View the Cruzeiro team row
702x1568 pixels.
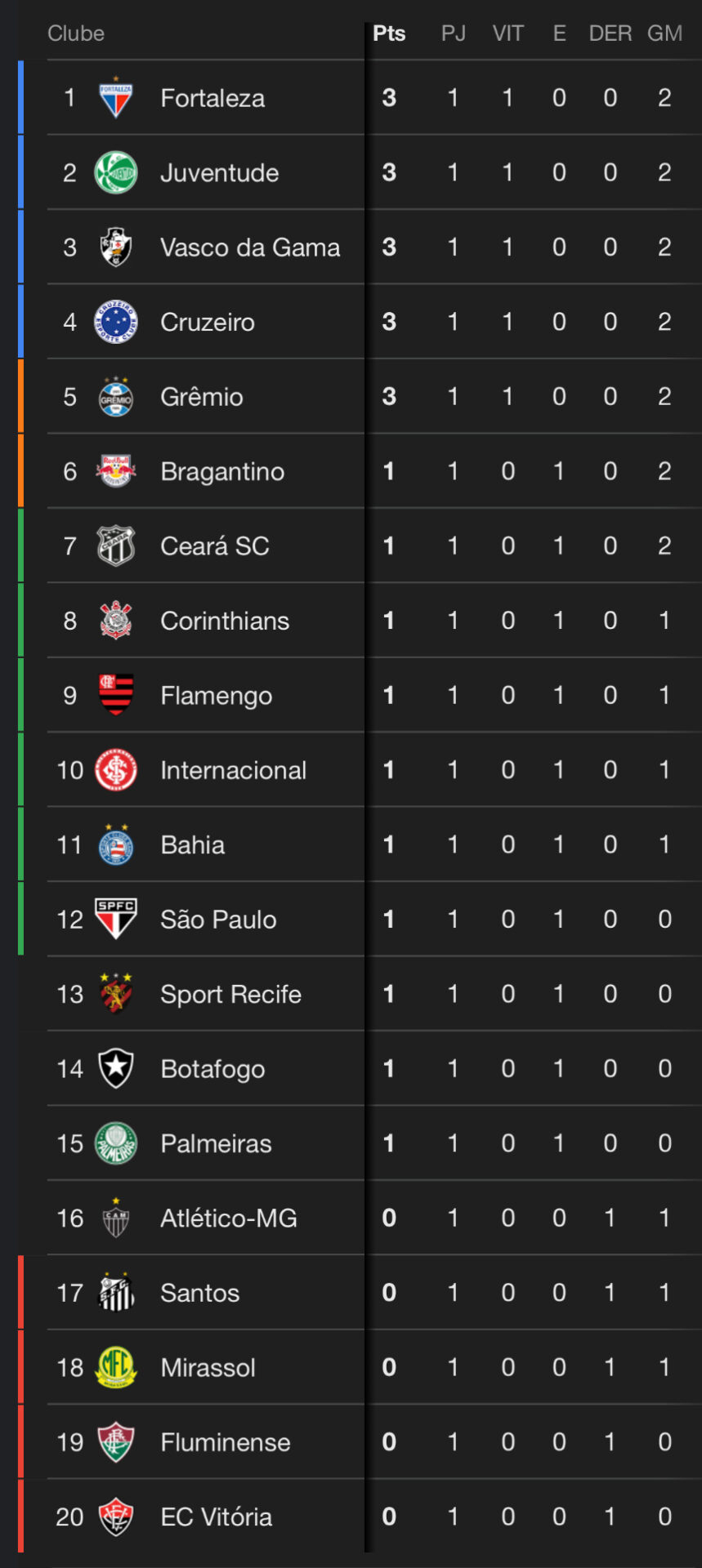pos(208,322)
